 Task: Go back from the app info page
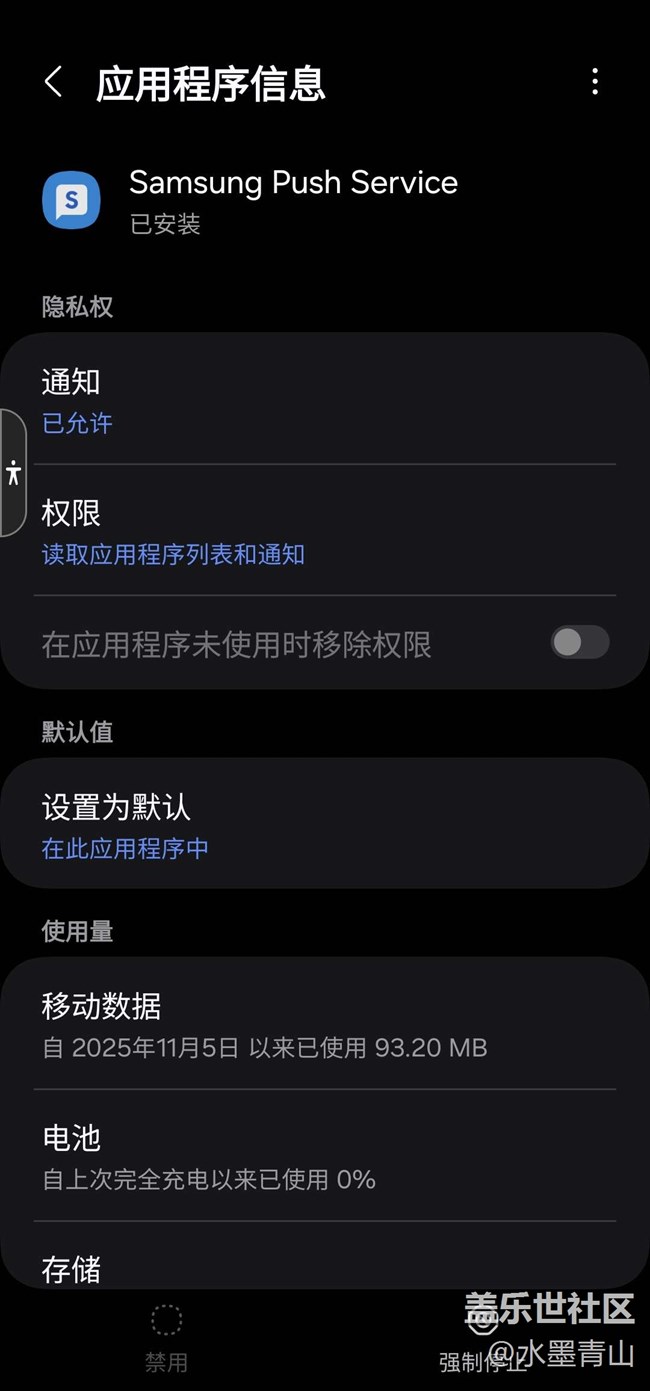(x=54, y=82)
